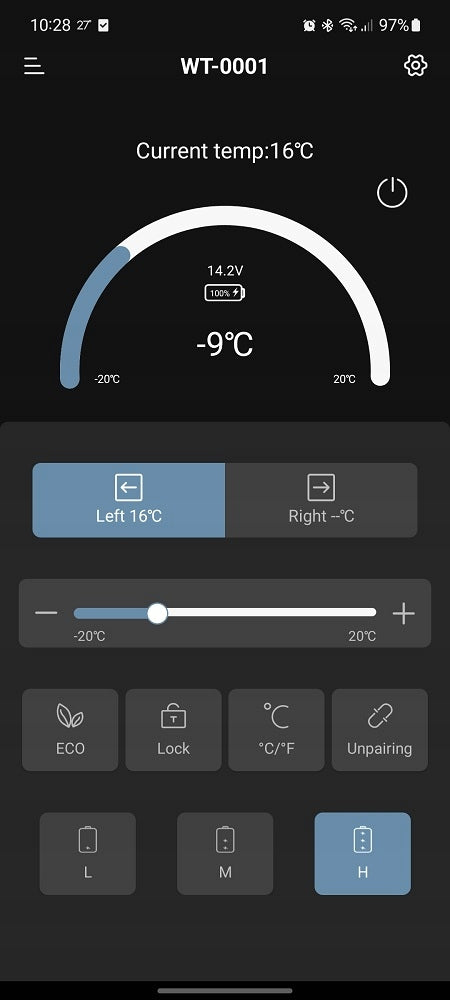Switch to the Right compartment
The height and width of the screenshot is (1000, 450).
321,500
